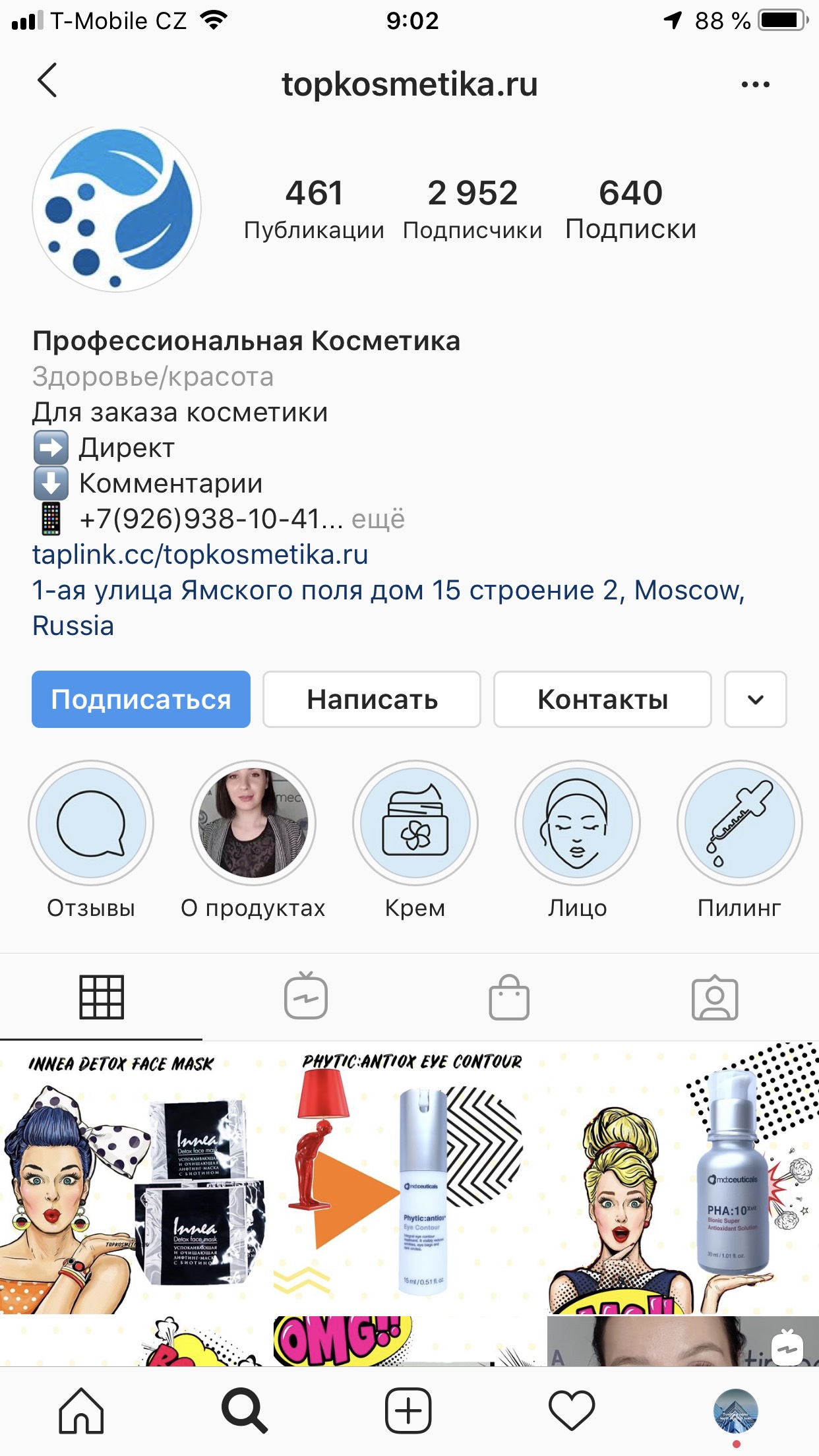Open the Лицо highlight
This screenshot has height=1456, width=819.
578,823
